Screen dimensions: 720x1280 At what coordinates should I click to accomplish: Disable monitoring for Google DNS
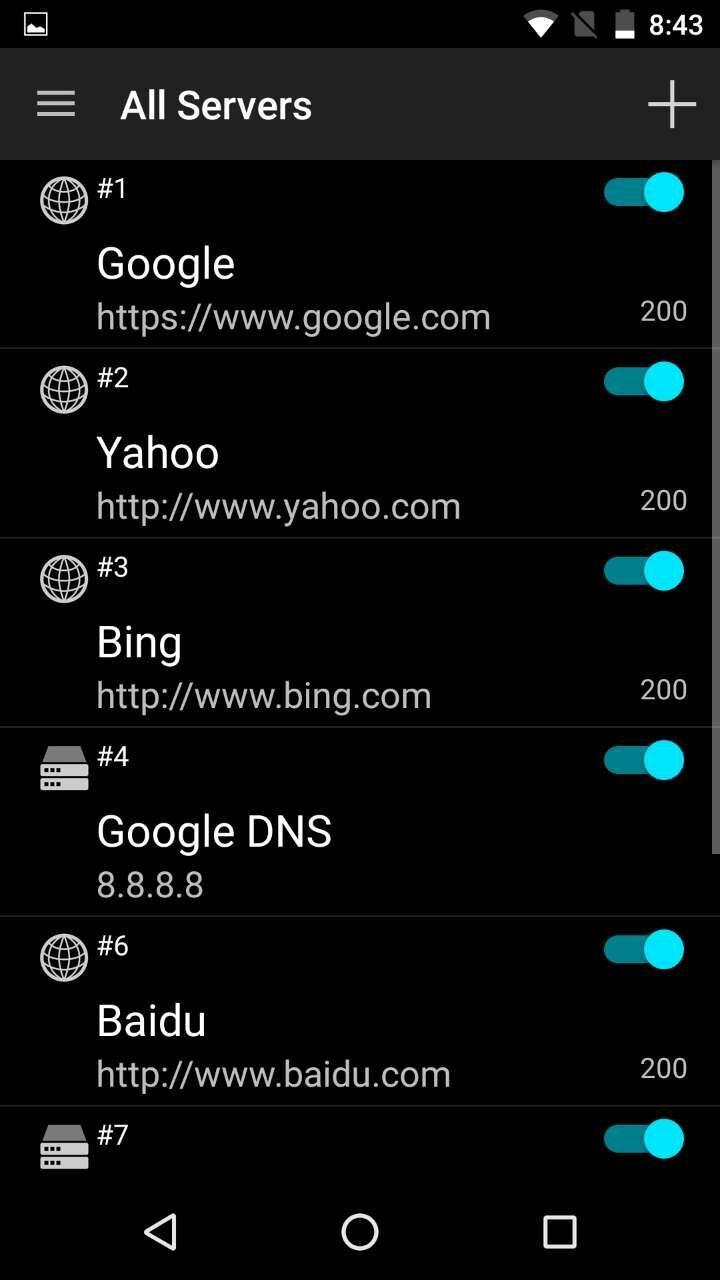(644, 760)
